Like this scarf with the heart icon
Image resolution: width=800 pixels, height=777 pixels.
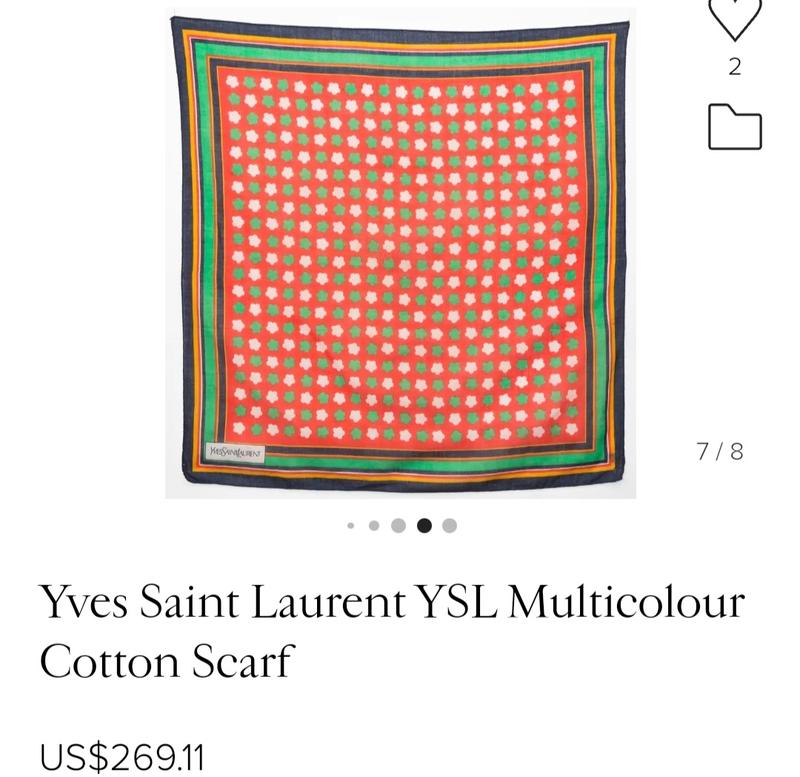click(x=735, y=18)
